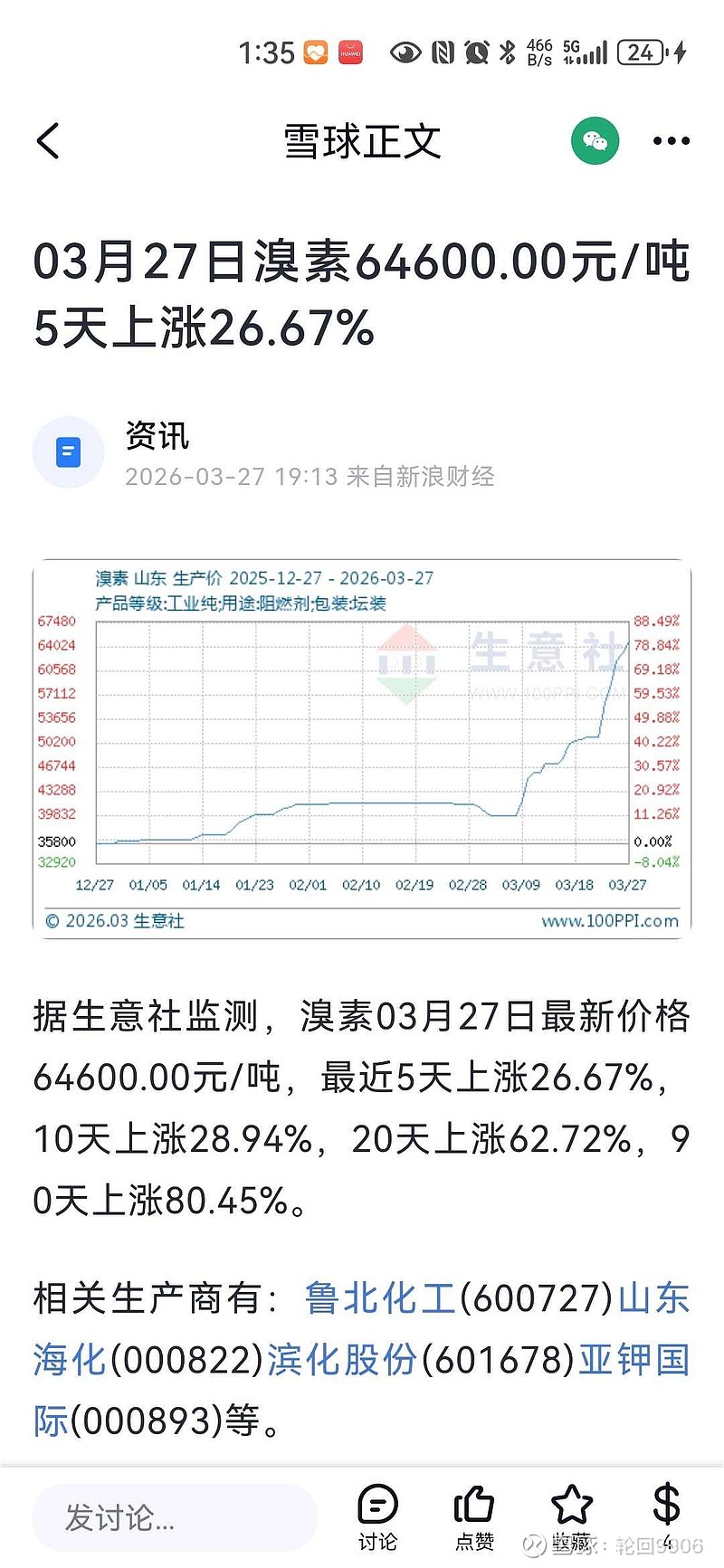The width and height of the screenshot is (724, 1568).
Task: Tap the 雪球正文 header title
Action: point(361,140)
